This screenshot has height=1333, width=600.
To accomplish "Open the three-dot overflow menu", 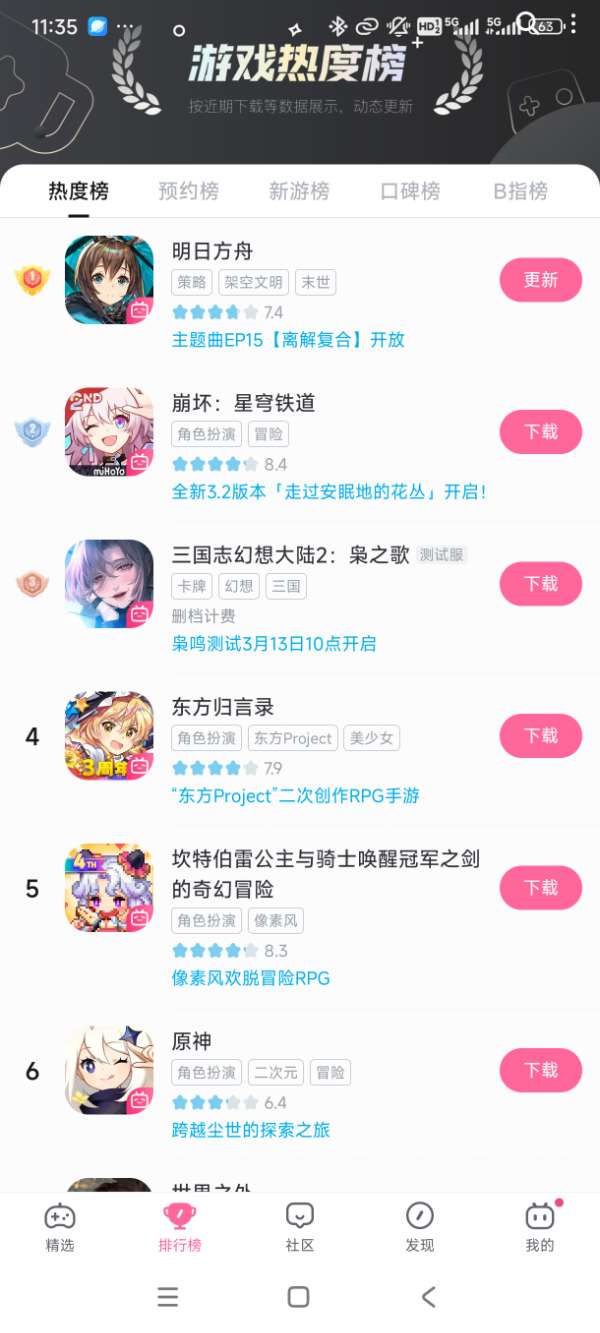I will [573, 24].
